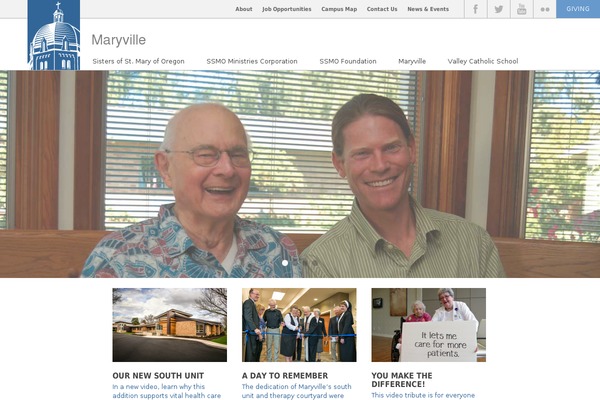
Task: Open A Day to Remember photo
Action: (x=299, y=325)
